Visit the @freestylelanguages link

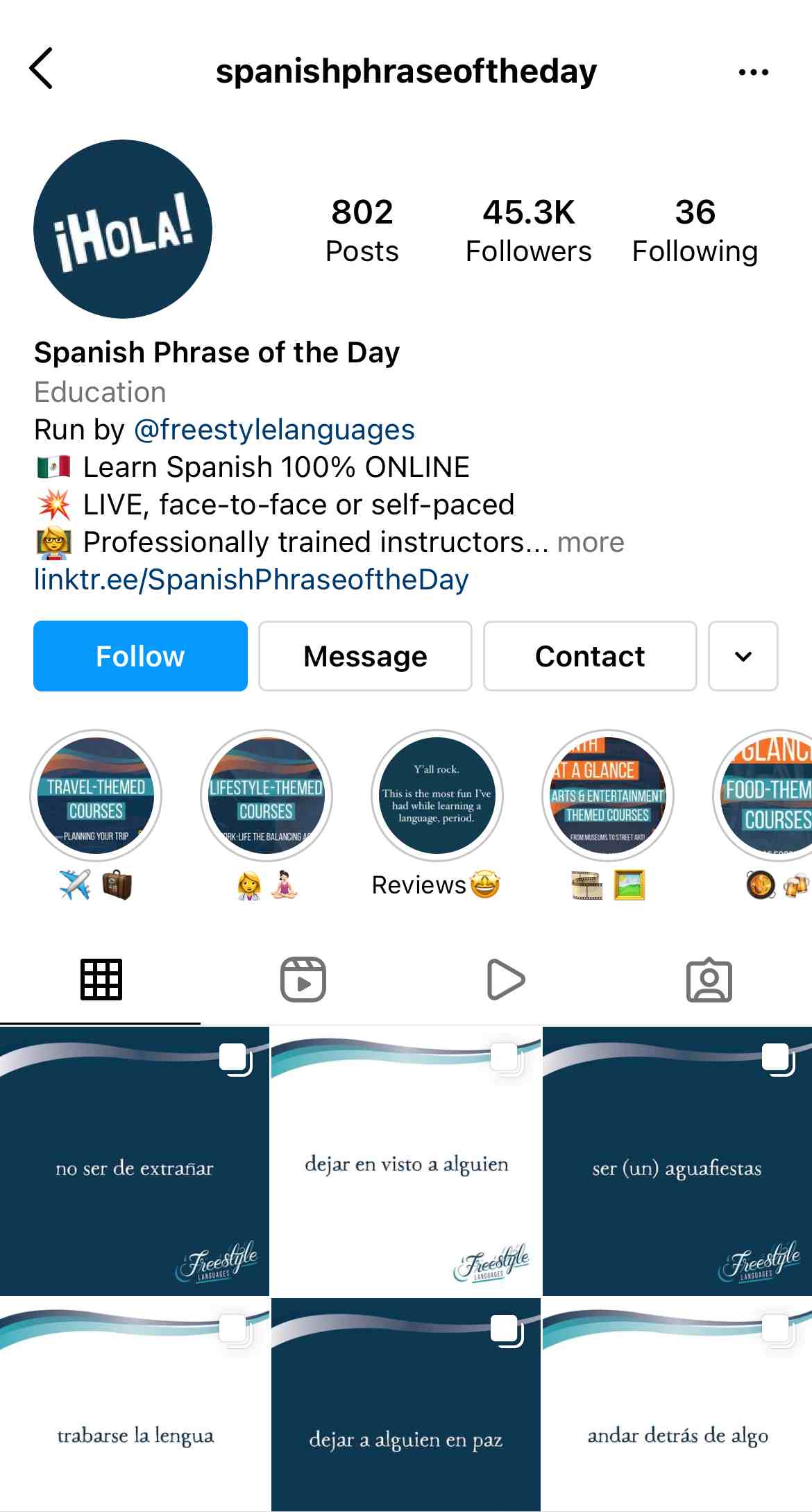click(x=274, y=430)
